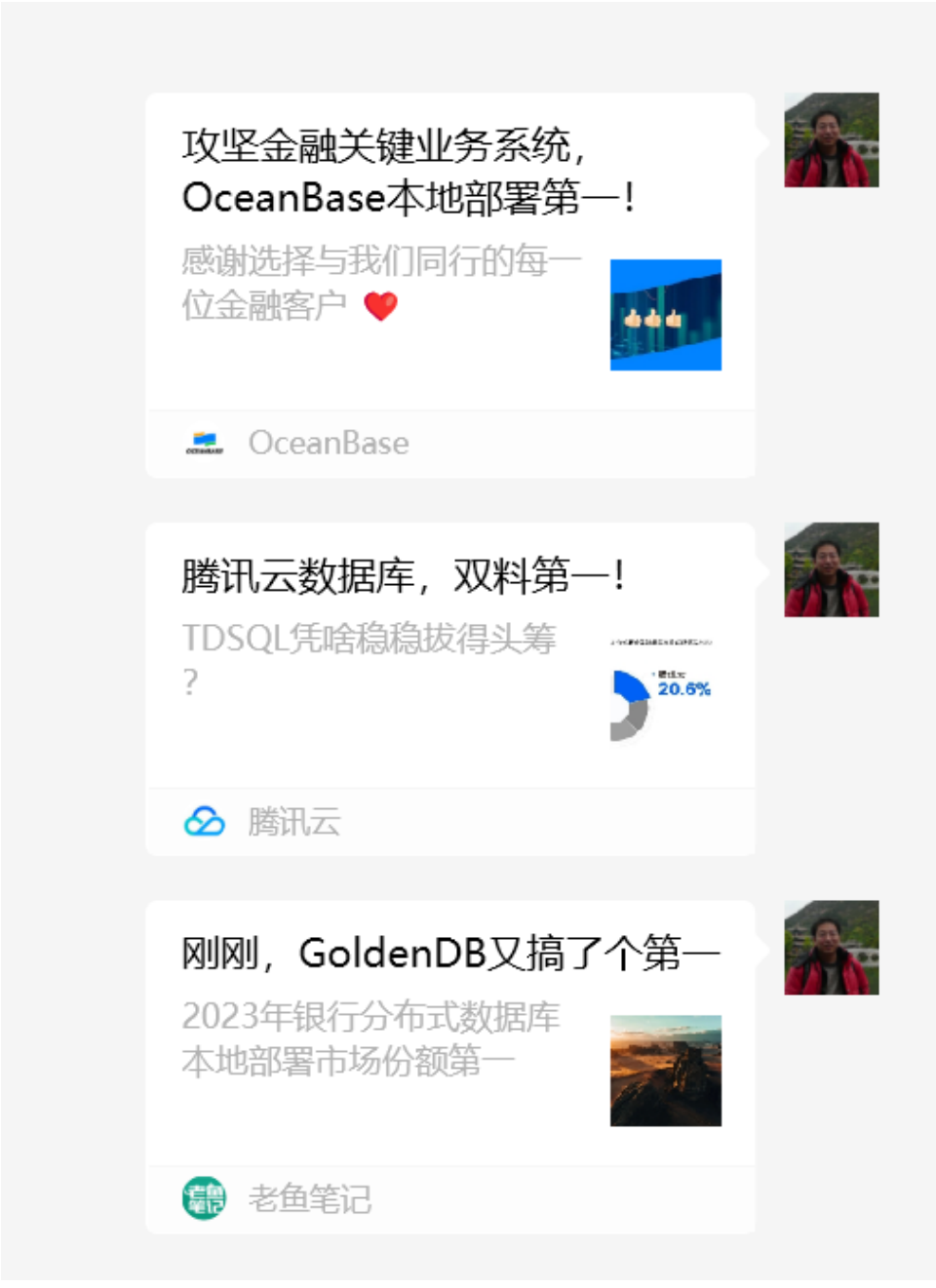The width and height of the screenshot is (936, 1288).
Task: Open sender profile beside the GoldenDB card
Action: (x=831, y=948)
